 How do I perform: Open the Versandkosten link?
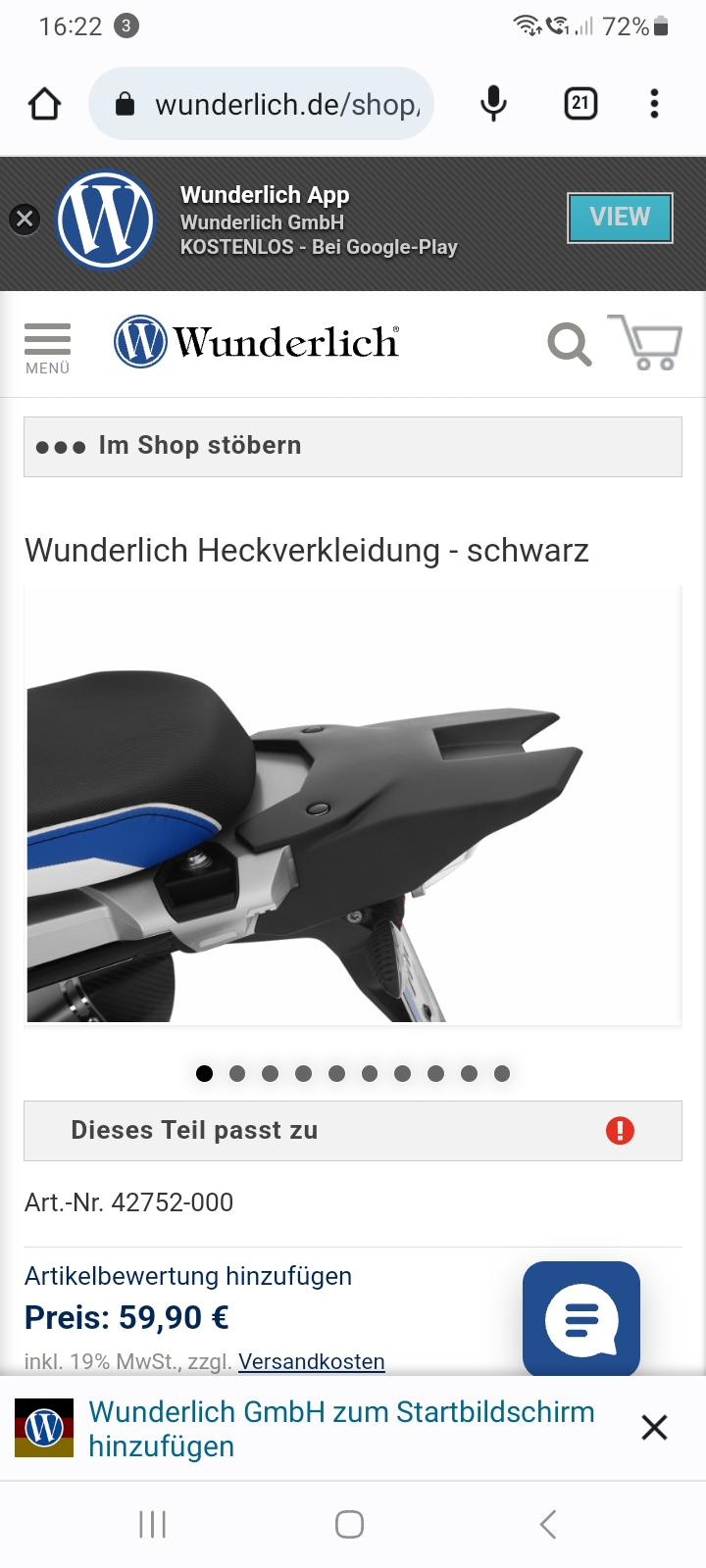(312, 1361)
